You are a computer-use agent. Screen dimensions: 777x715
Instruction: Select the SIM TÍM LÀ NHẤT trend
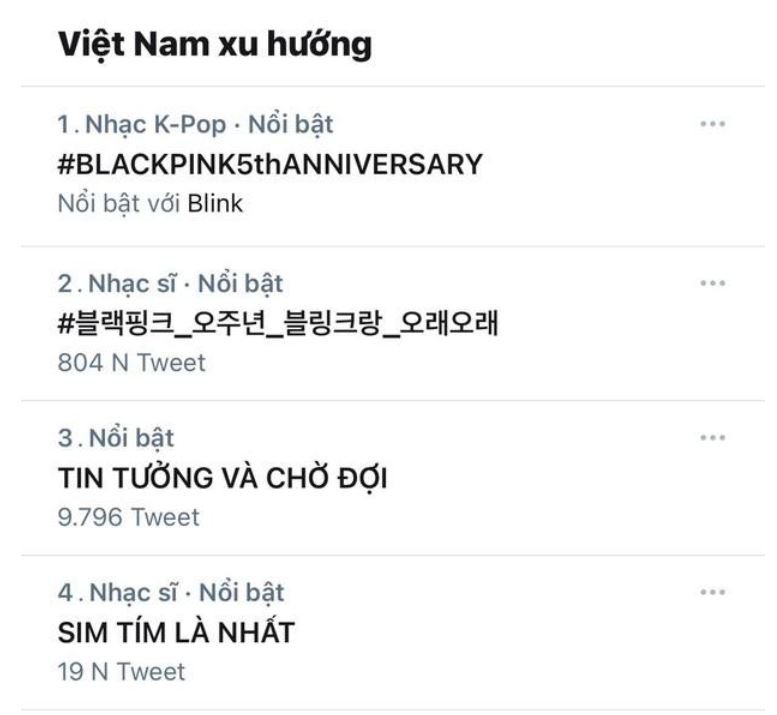[x=176, y=633]
